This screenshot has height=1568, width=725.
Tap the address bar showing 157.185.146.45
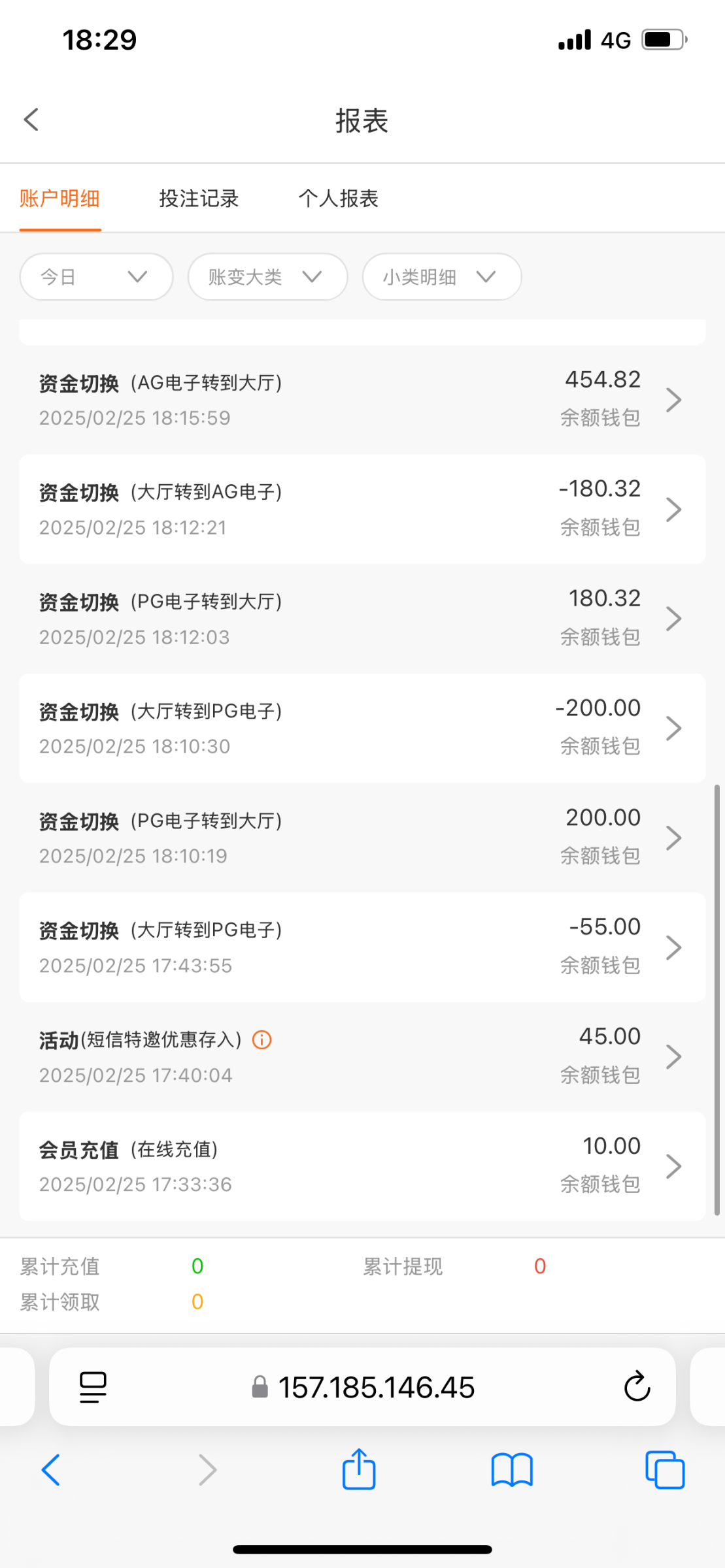[x=362, y=1386]
